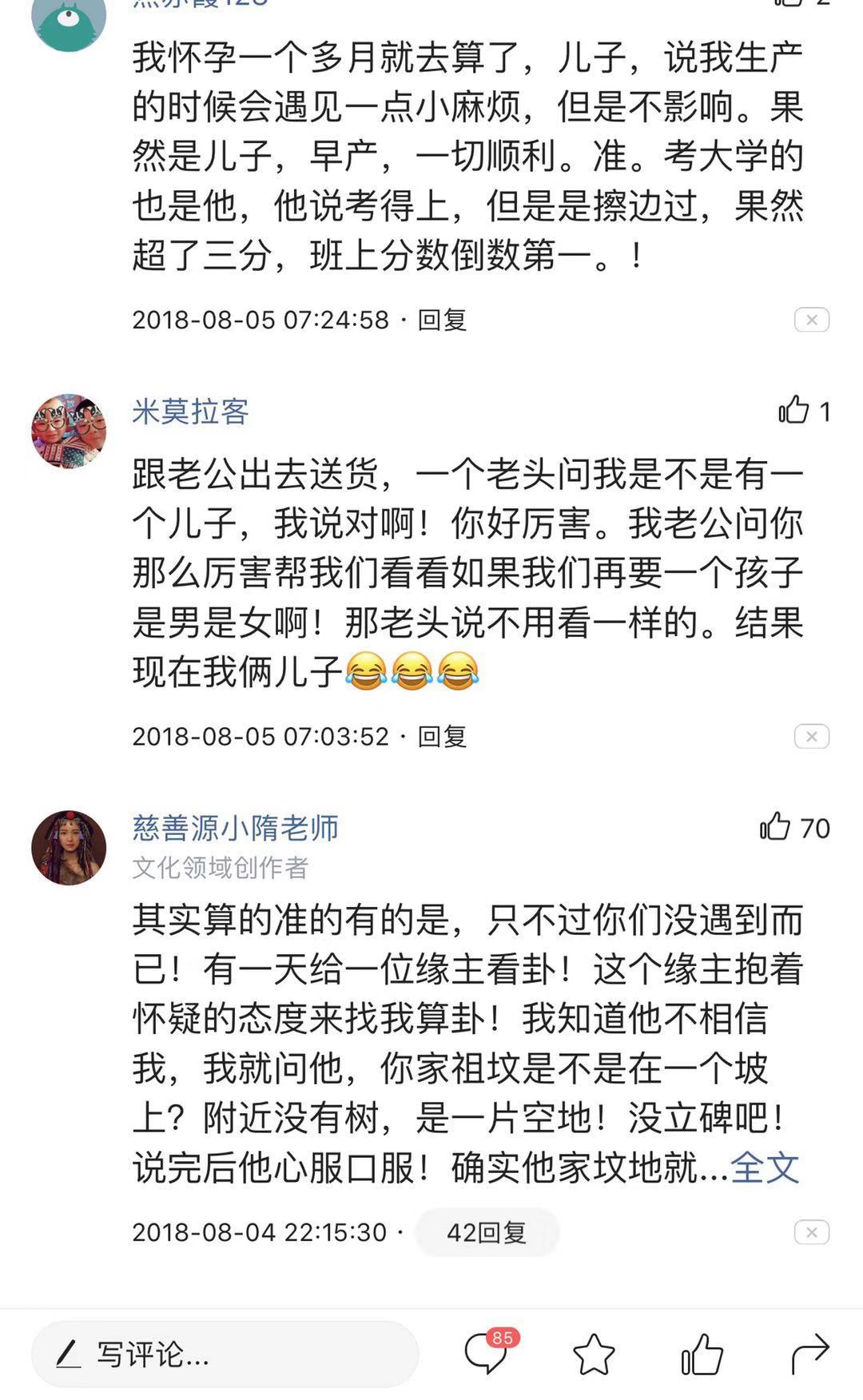The height and width of the screenshot is (1400, 863).
Task: View 42回复 replies thread
Action: click(x=486, y=1232)
